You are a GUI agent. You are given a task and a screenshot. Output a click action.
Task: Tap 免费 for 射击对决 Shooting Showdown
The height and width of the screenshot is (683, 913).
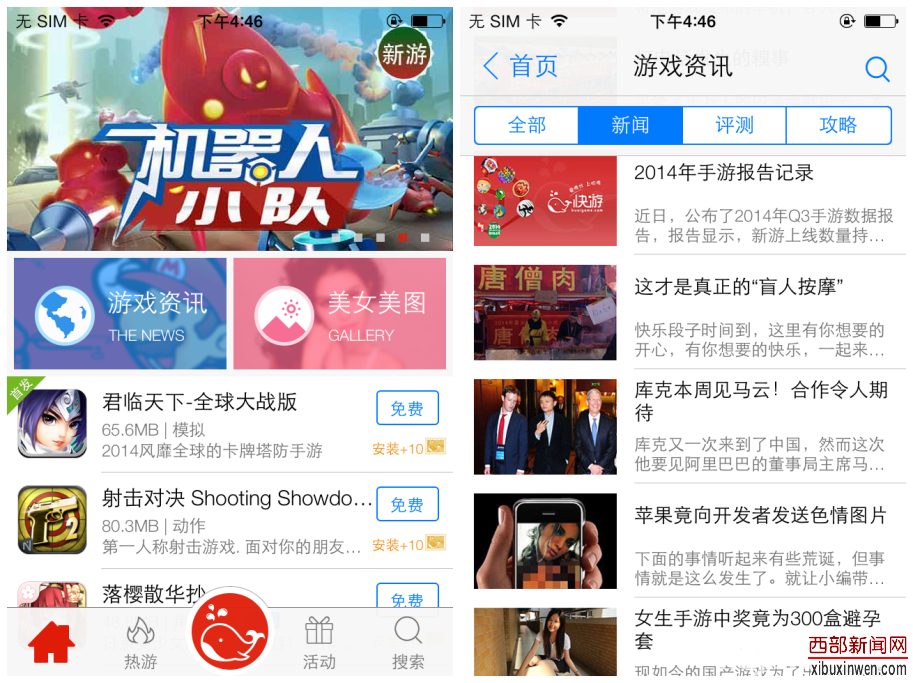click(407, 505)
